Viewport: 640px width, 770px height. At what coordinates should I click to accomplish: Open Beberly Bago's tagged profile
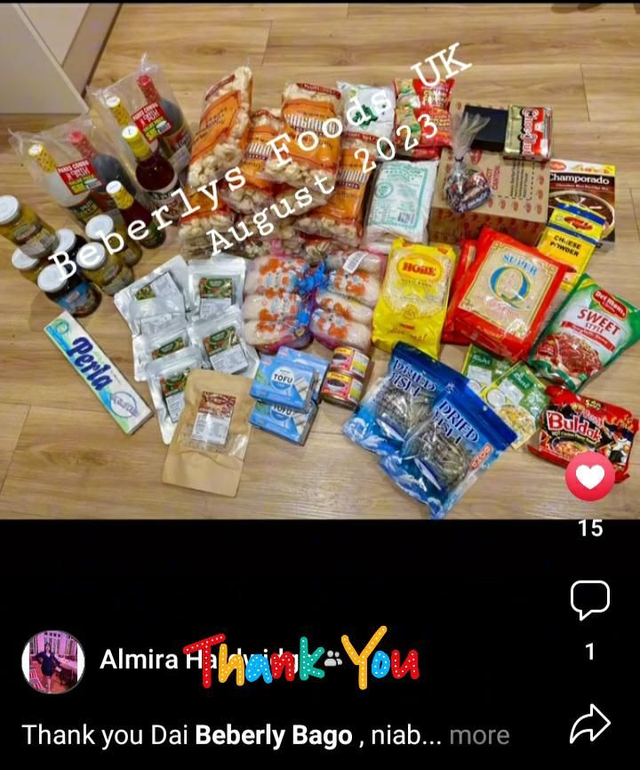tap(273, 736)
